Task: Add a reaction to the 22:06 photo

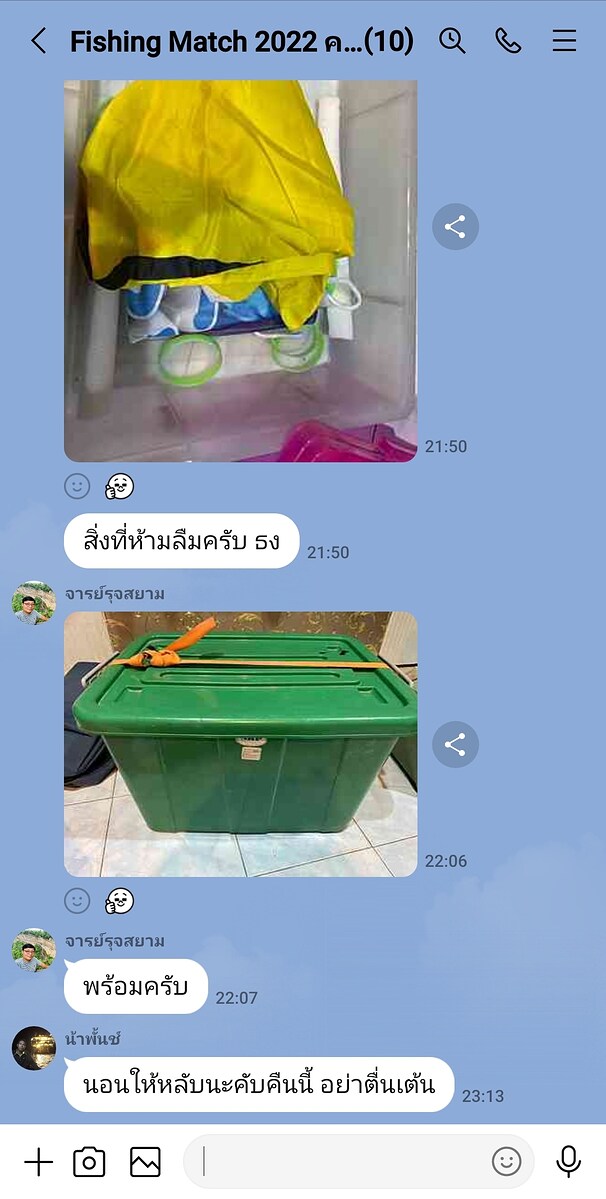Action: (x=77, y=901)
